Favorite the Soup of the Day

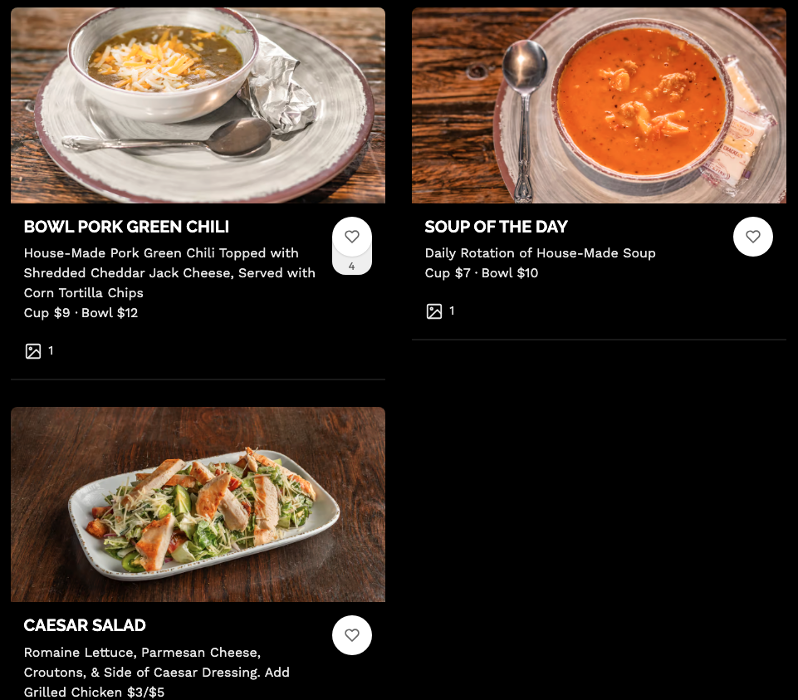click(x=752, y=237)
